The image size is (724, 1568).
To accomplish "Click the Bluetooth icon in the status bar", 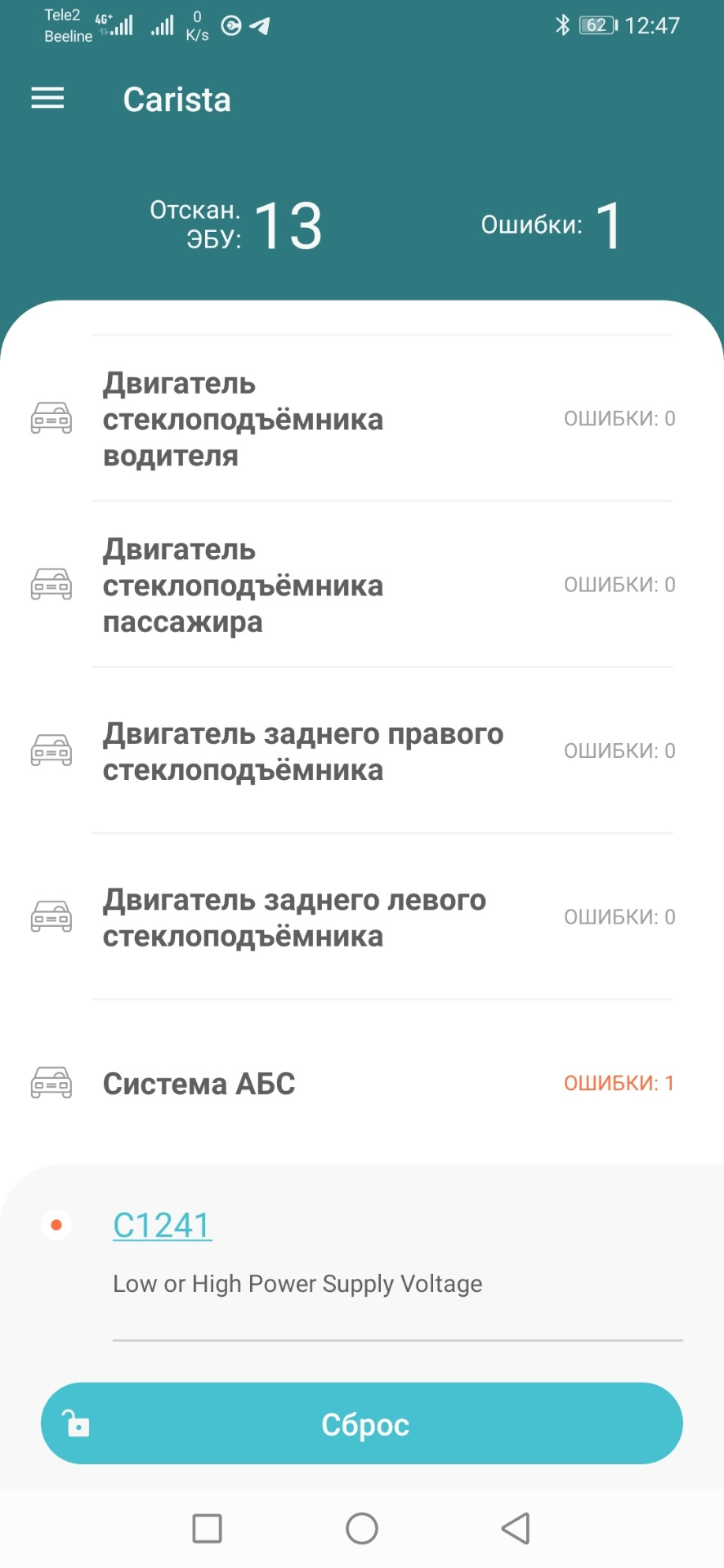I will [561, 24].
